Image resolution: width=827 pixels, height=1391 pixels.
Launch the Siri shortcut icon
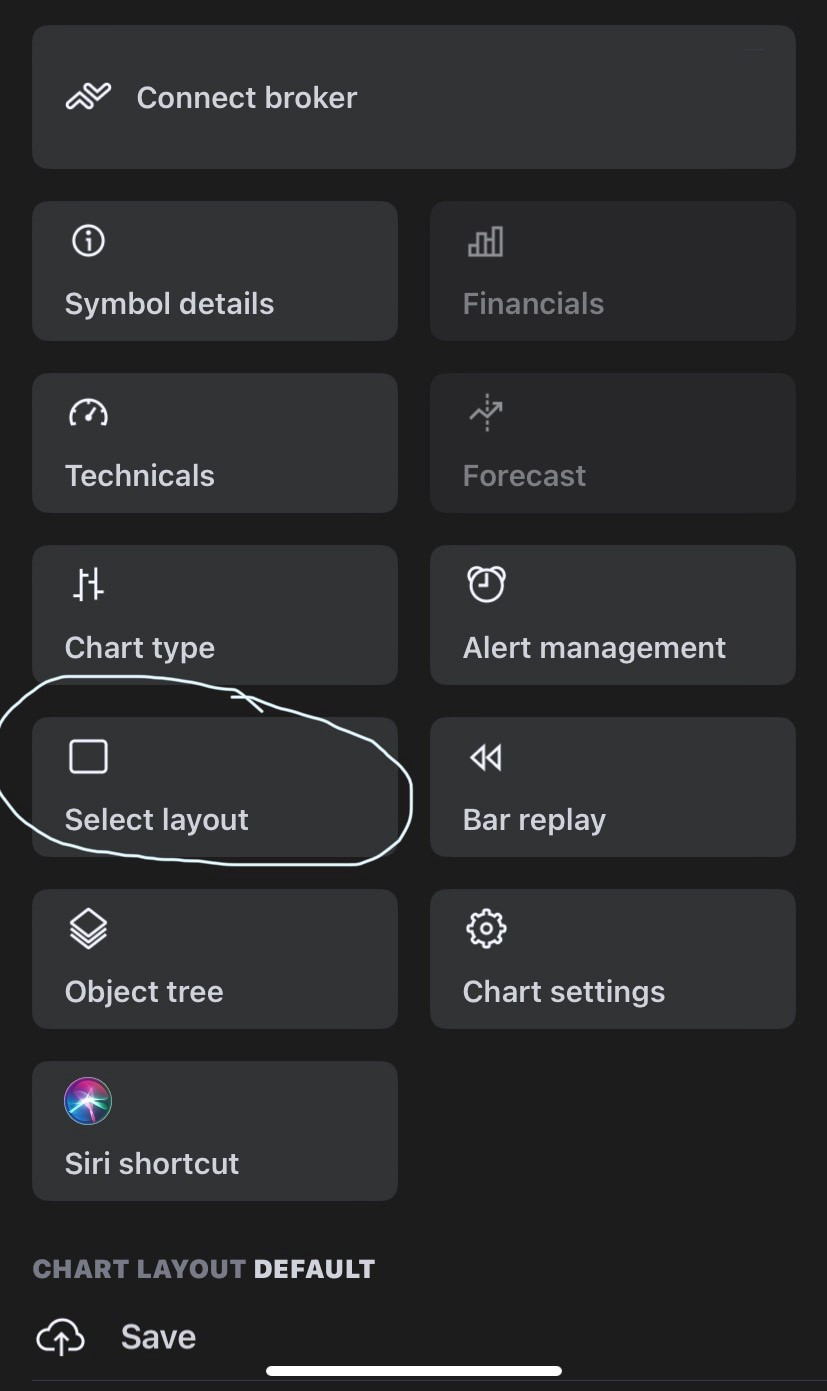(88, 1101)
